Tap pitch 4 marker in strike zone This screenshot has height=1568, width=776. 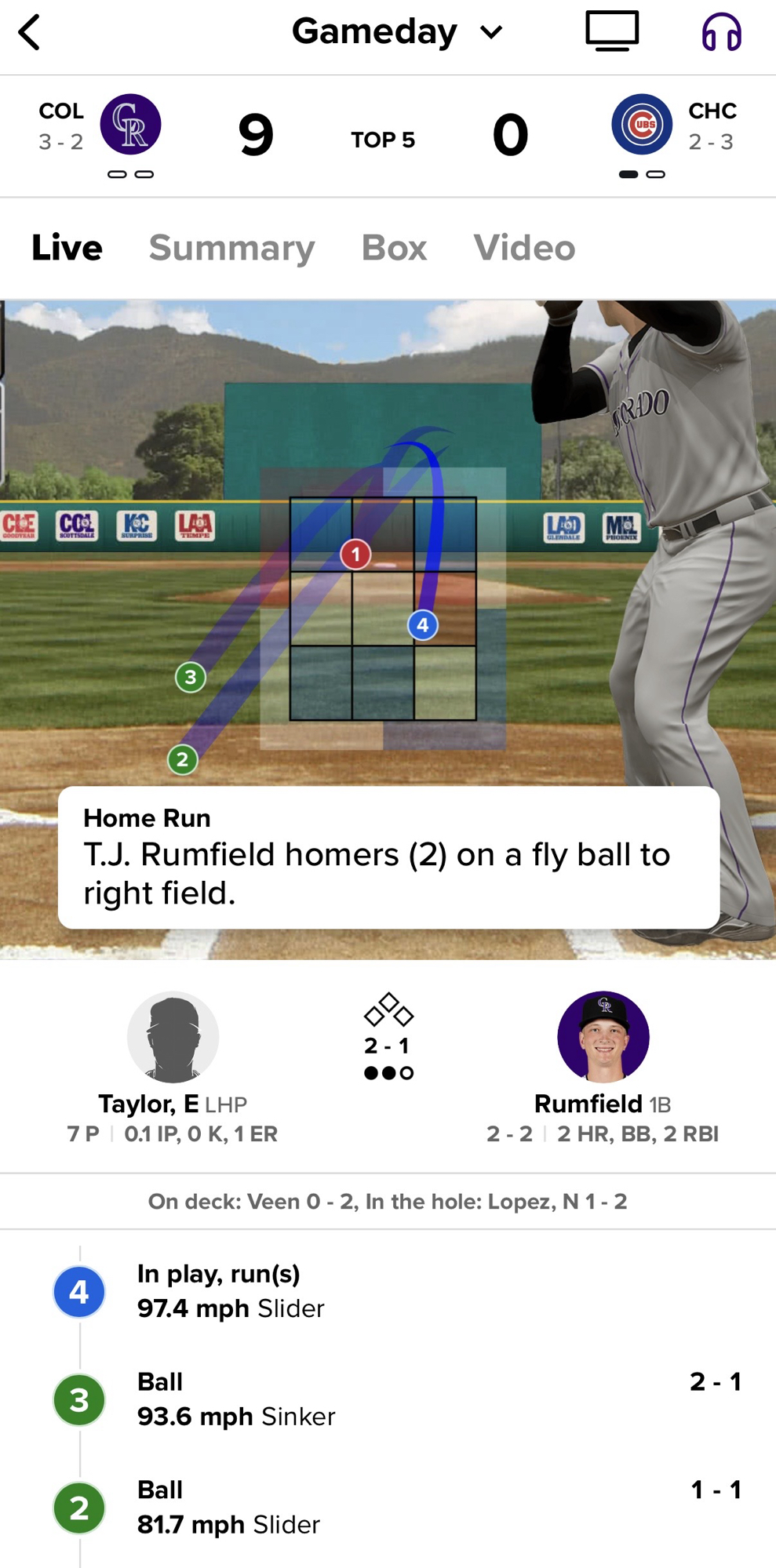tap(423, 625)
